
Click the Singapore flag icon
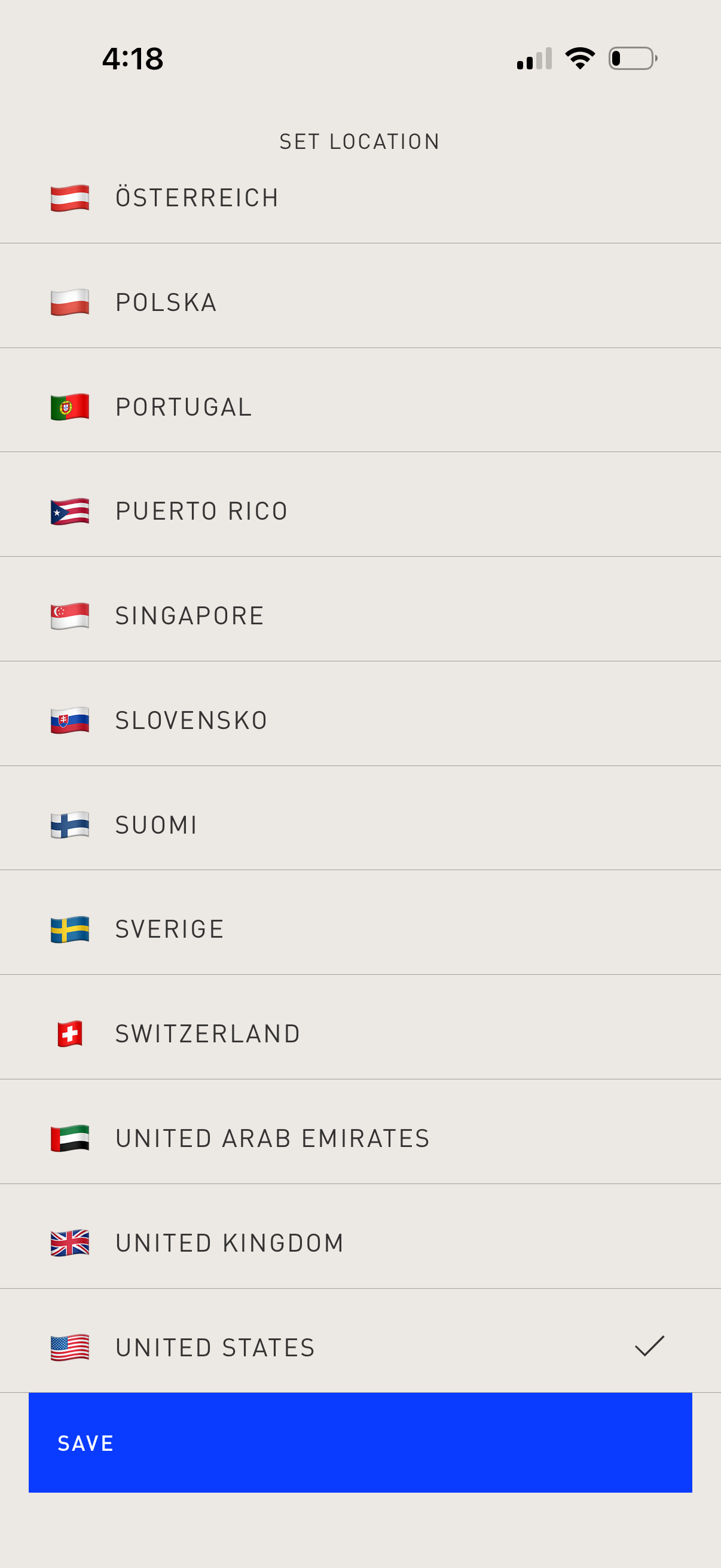coord(69,616)
